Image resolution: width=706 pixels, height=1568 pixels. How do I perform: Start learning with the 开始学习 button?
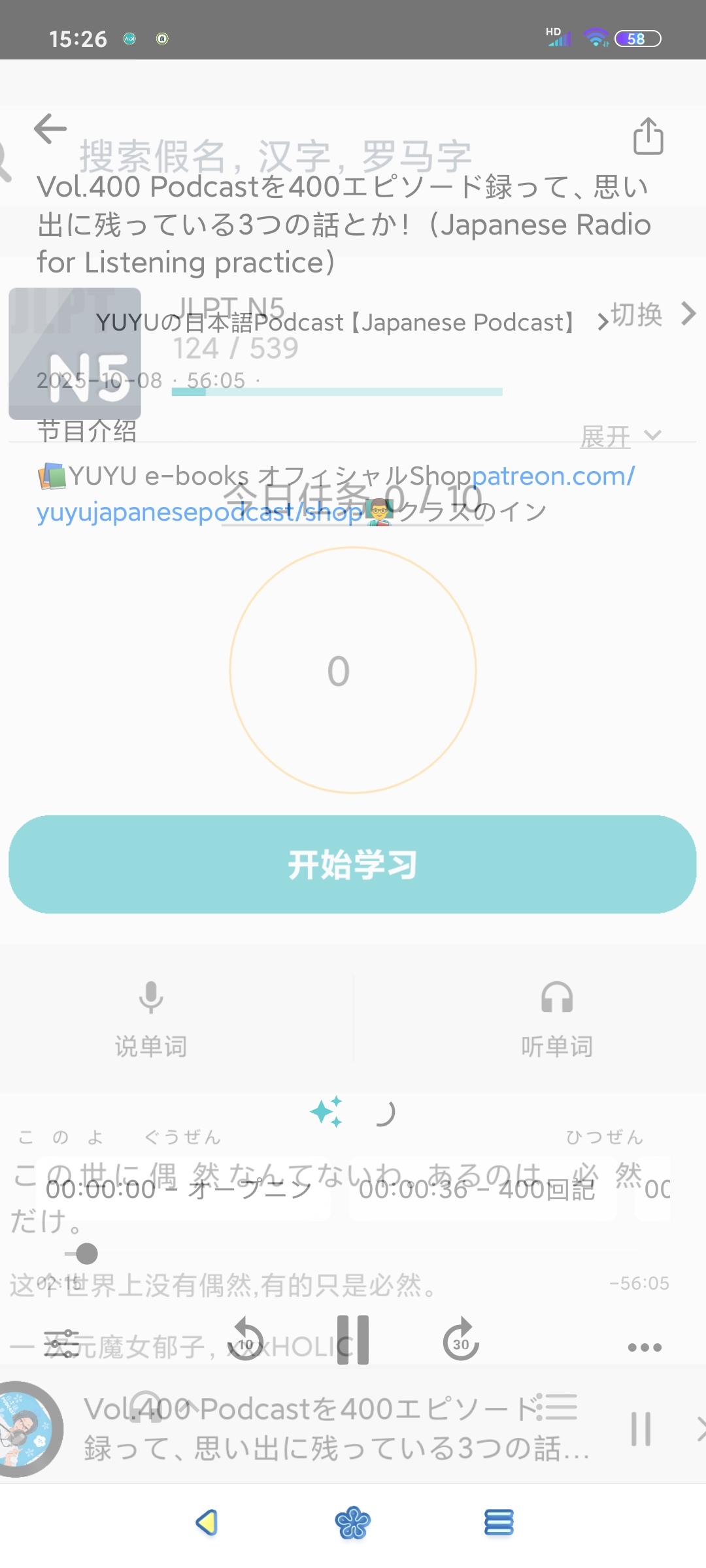pyautogui.click(x=352, y=864)
